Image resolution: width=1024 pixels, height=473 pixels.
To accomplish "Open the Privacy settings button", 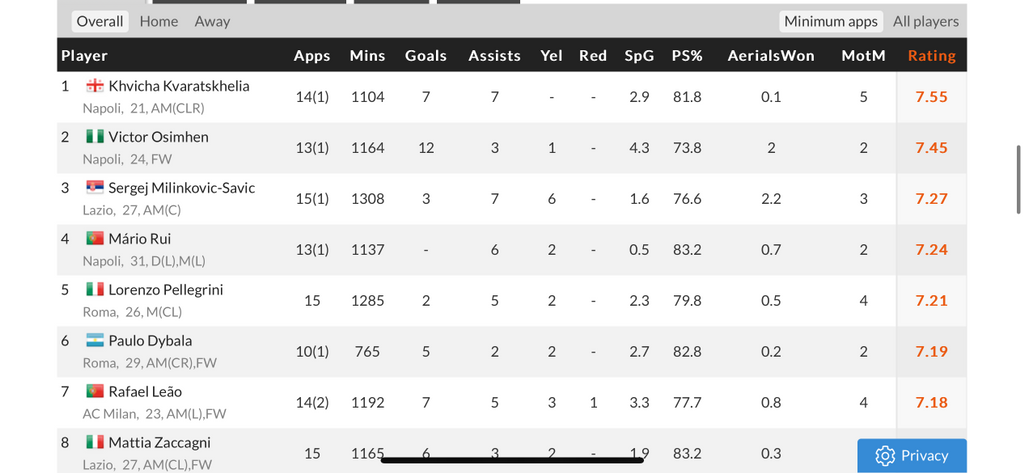I will coord(911,455).
